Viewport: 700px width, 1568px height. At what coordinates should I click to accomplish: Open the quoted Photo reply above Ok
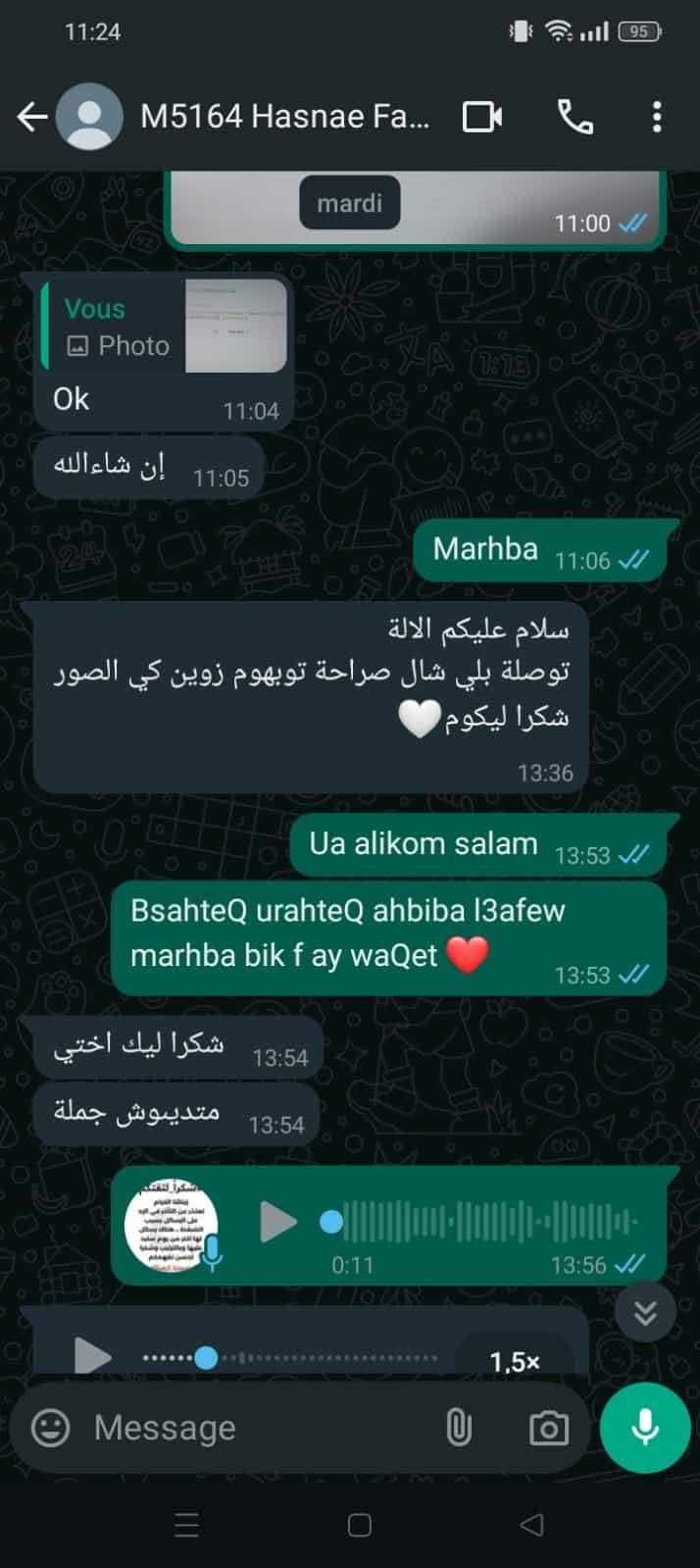pos(165,328)
